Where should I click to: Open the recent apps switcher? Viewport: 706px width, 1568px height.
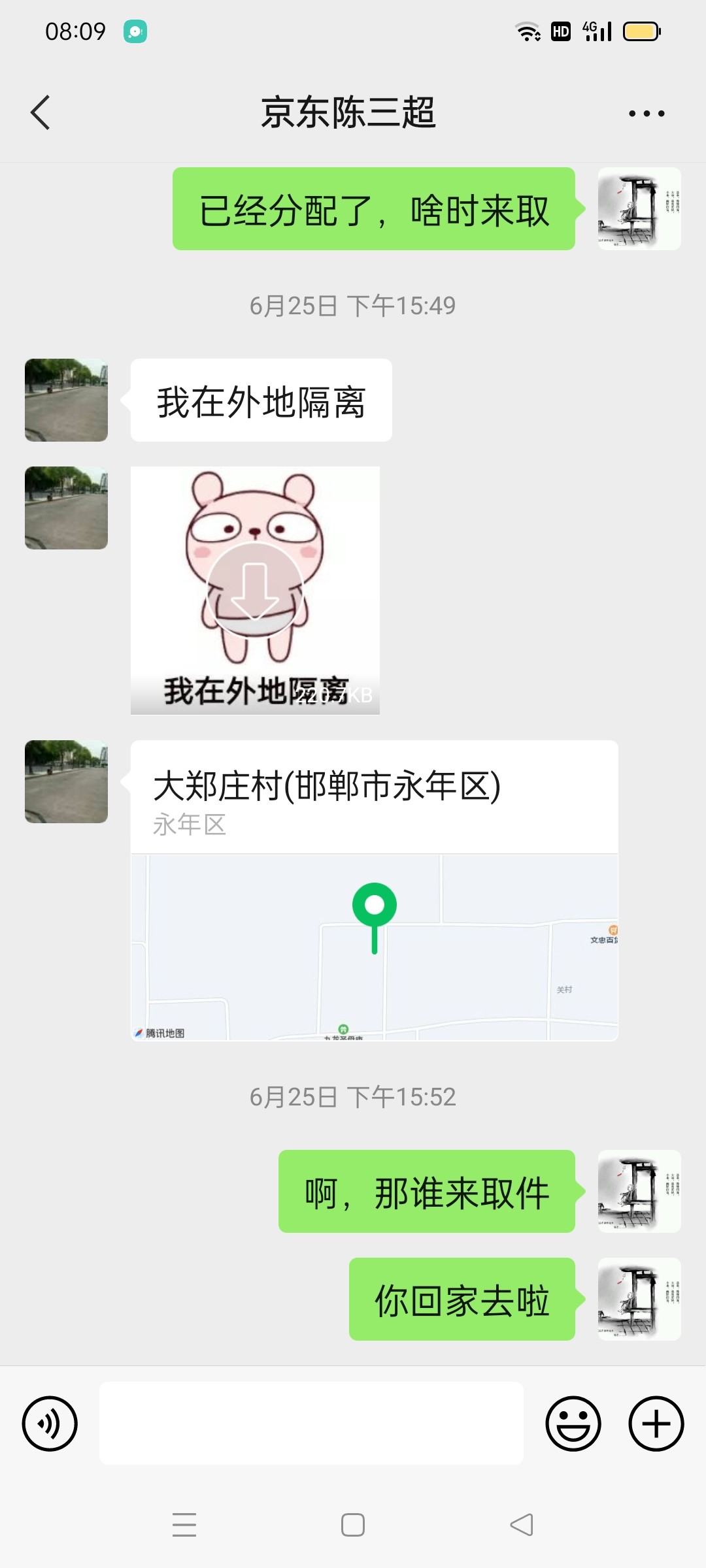tap(184, 1525)
